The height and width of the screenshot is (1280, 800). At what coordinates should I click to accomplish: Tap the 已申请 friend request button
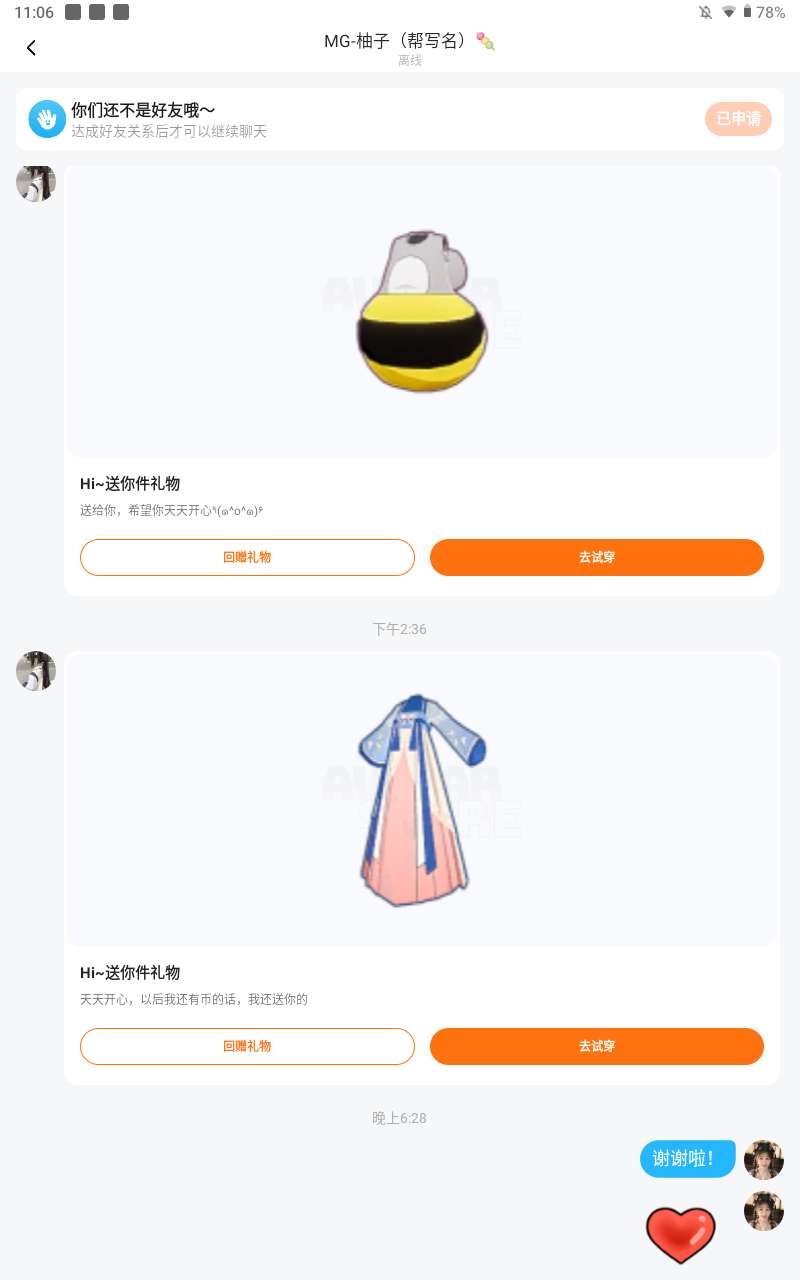738,119
